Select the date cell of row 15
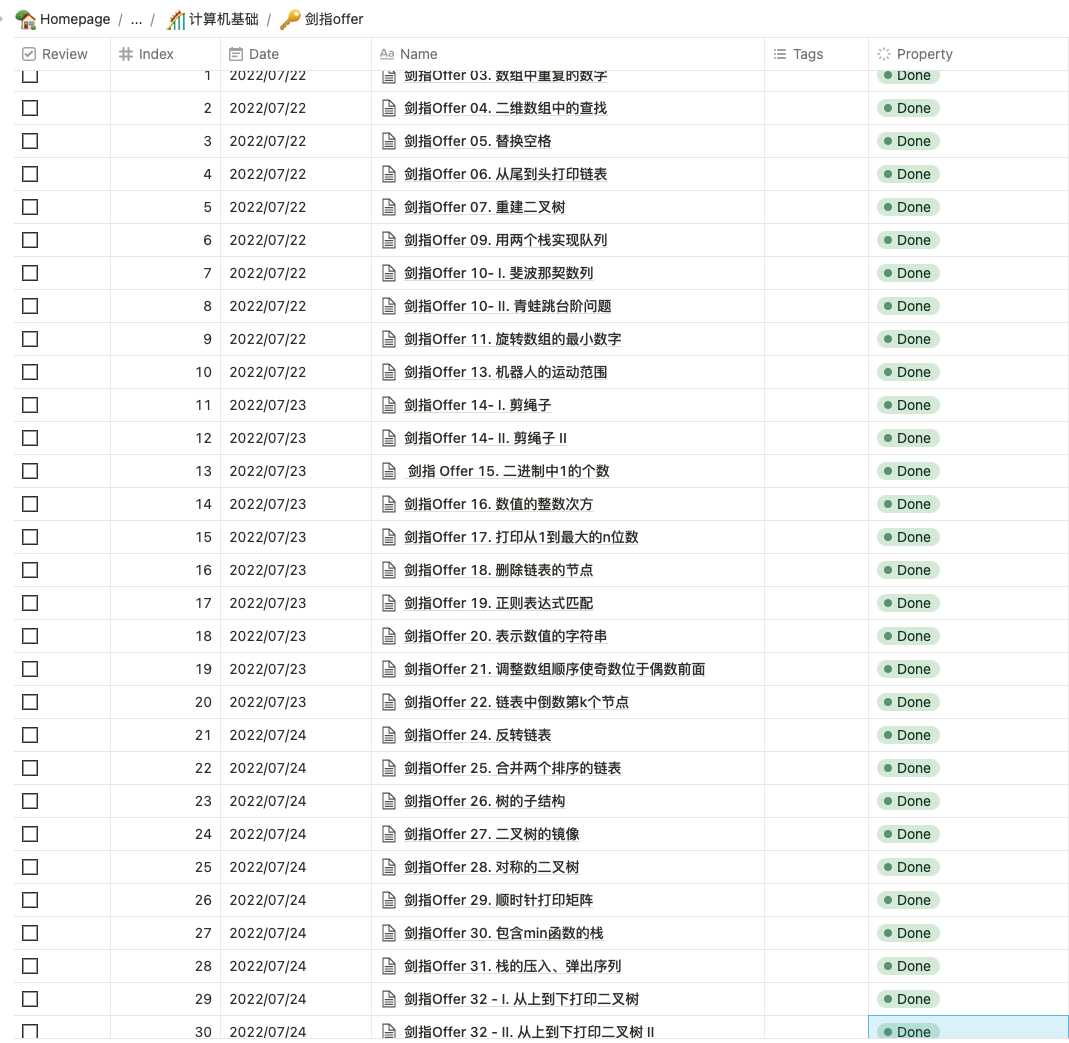This screenshot has width=1069, height=1043. [x=296, y=537]
